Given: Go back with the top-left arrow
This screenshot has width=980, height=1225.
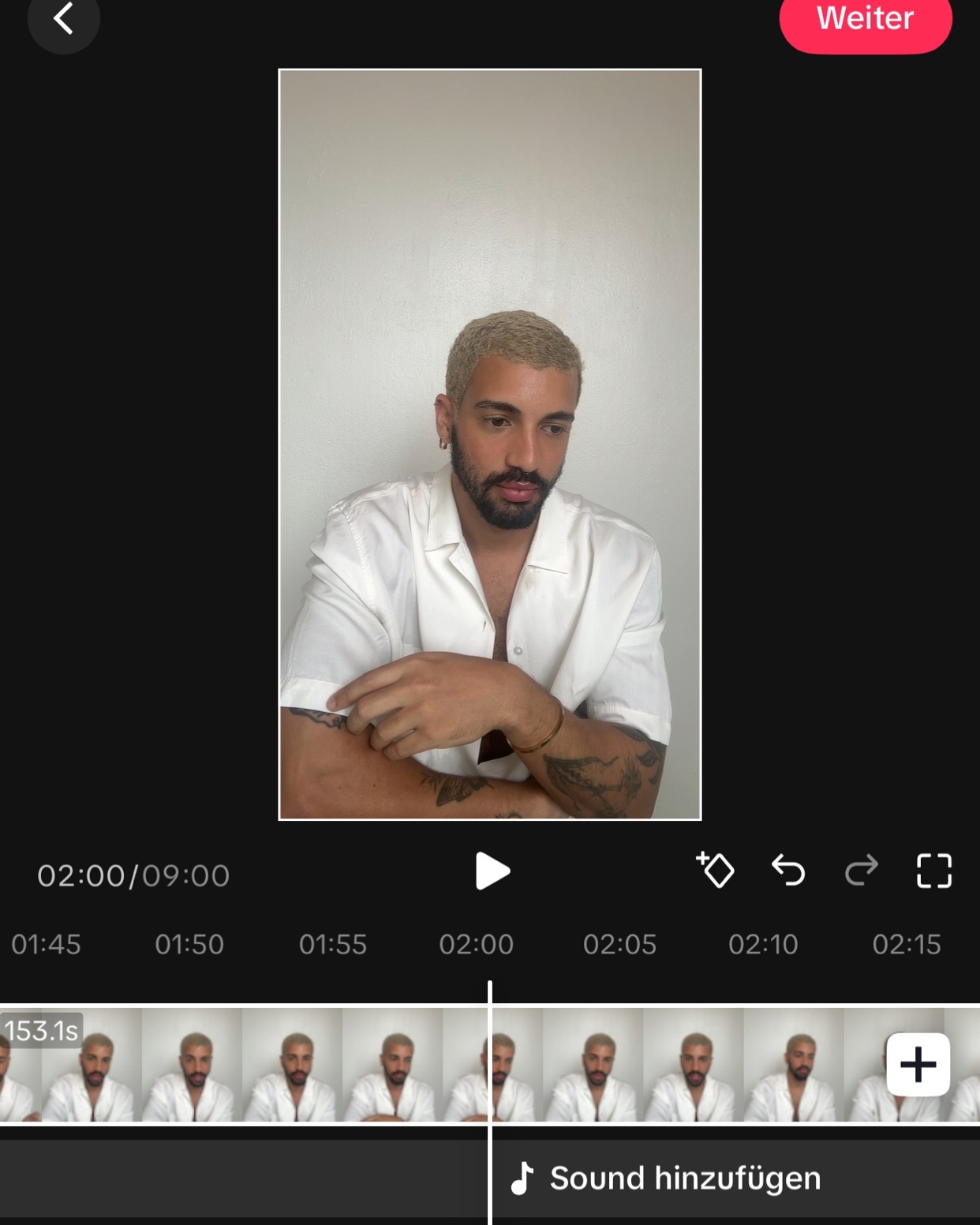Looking at the screenshot, I should click(63, 19).
